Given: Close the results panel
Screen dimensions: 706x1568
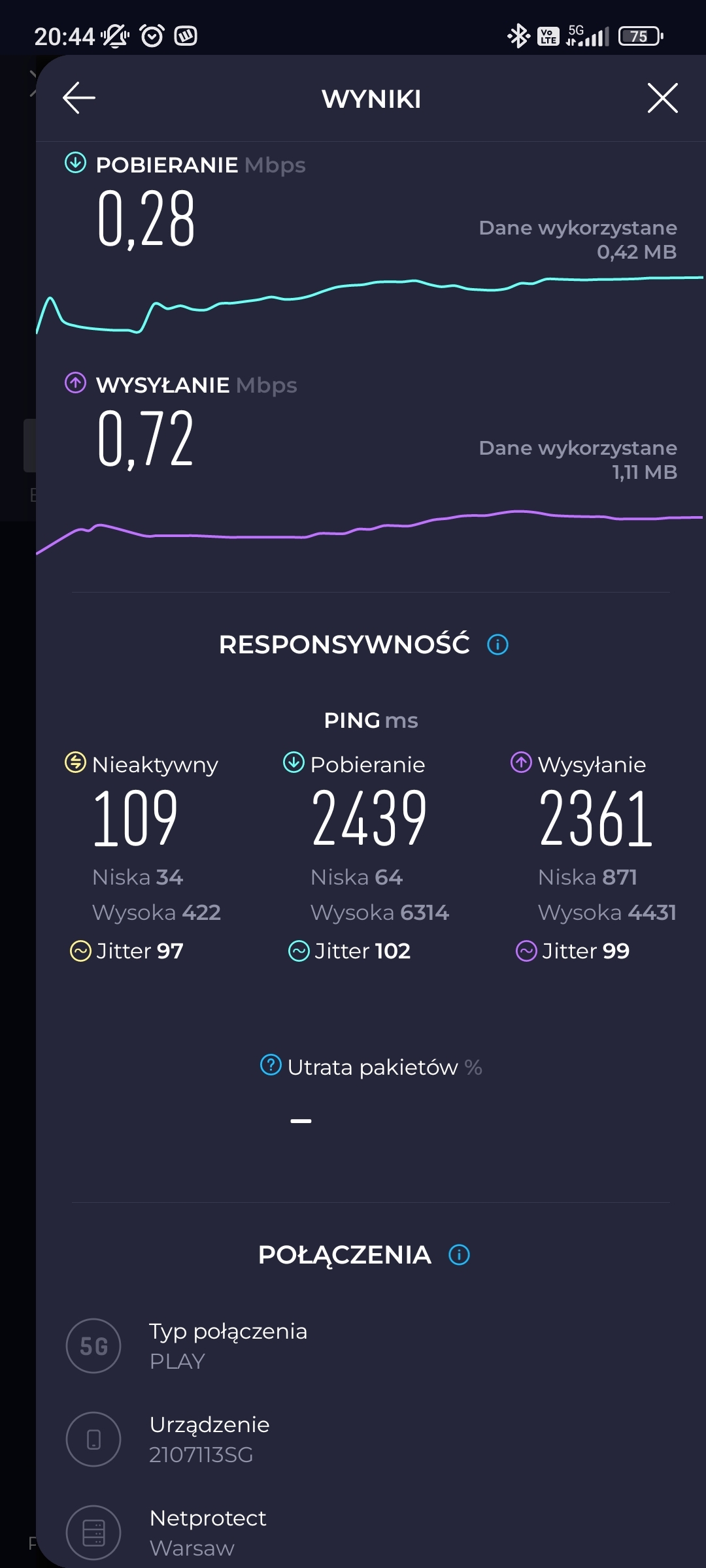Looking at the screenshot, I should 662,98.
